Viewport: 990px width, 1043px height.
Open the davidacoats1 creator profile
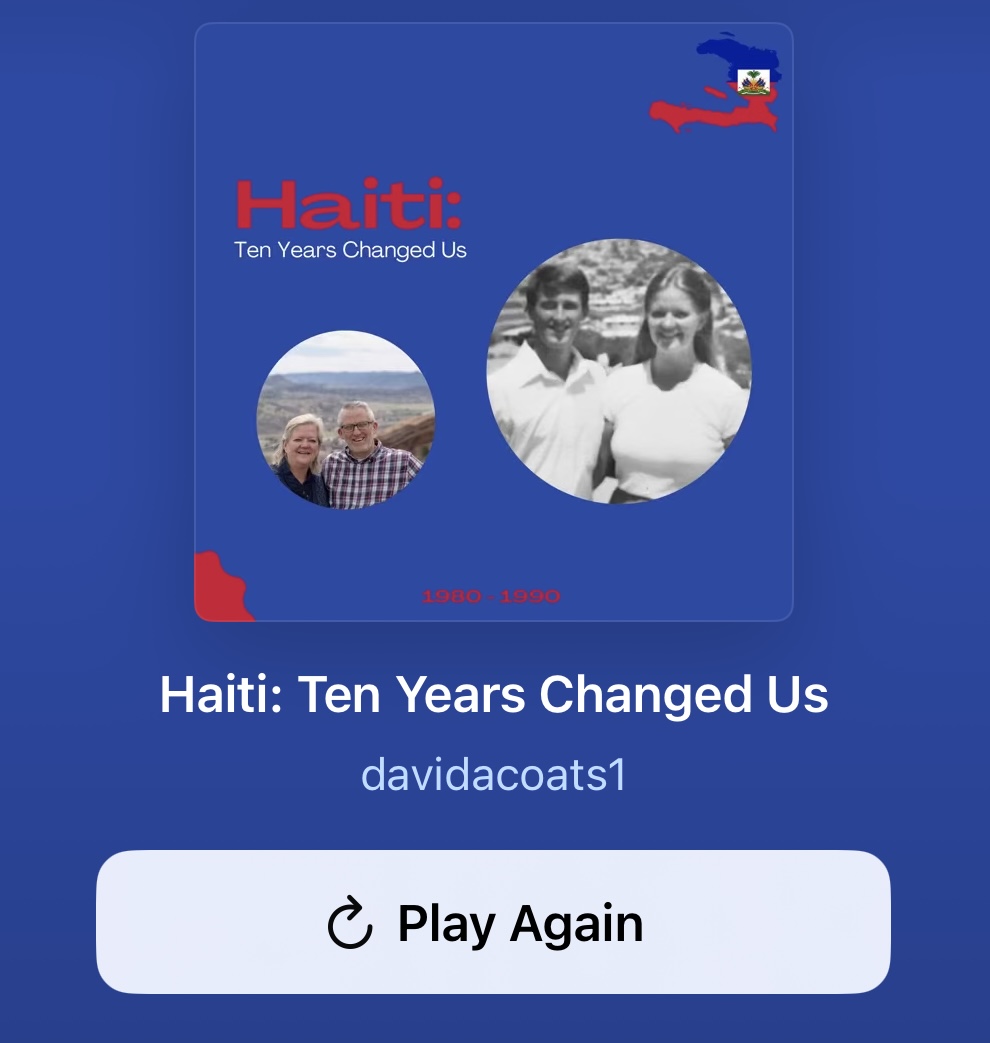tap(493, 775)
